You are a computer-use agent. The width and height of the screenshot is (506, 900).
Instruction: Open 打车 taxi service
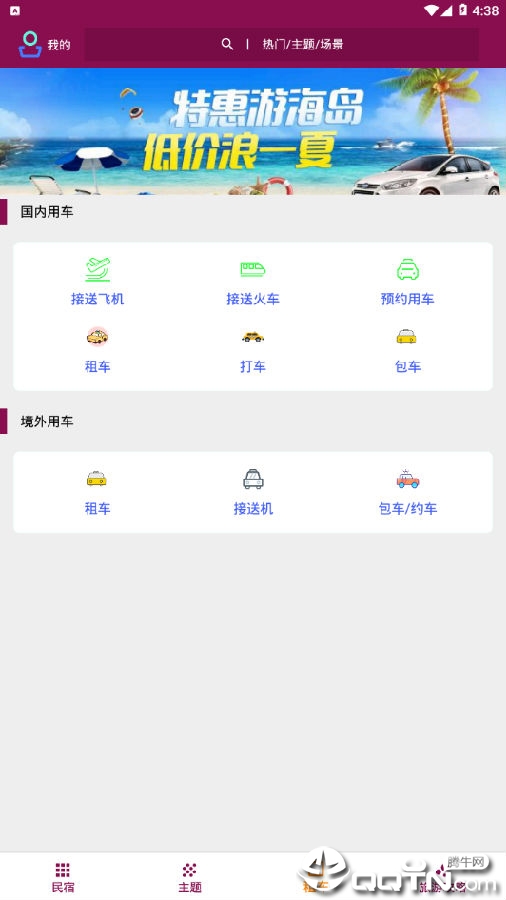(x=253, y=350)
